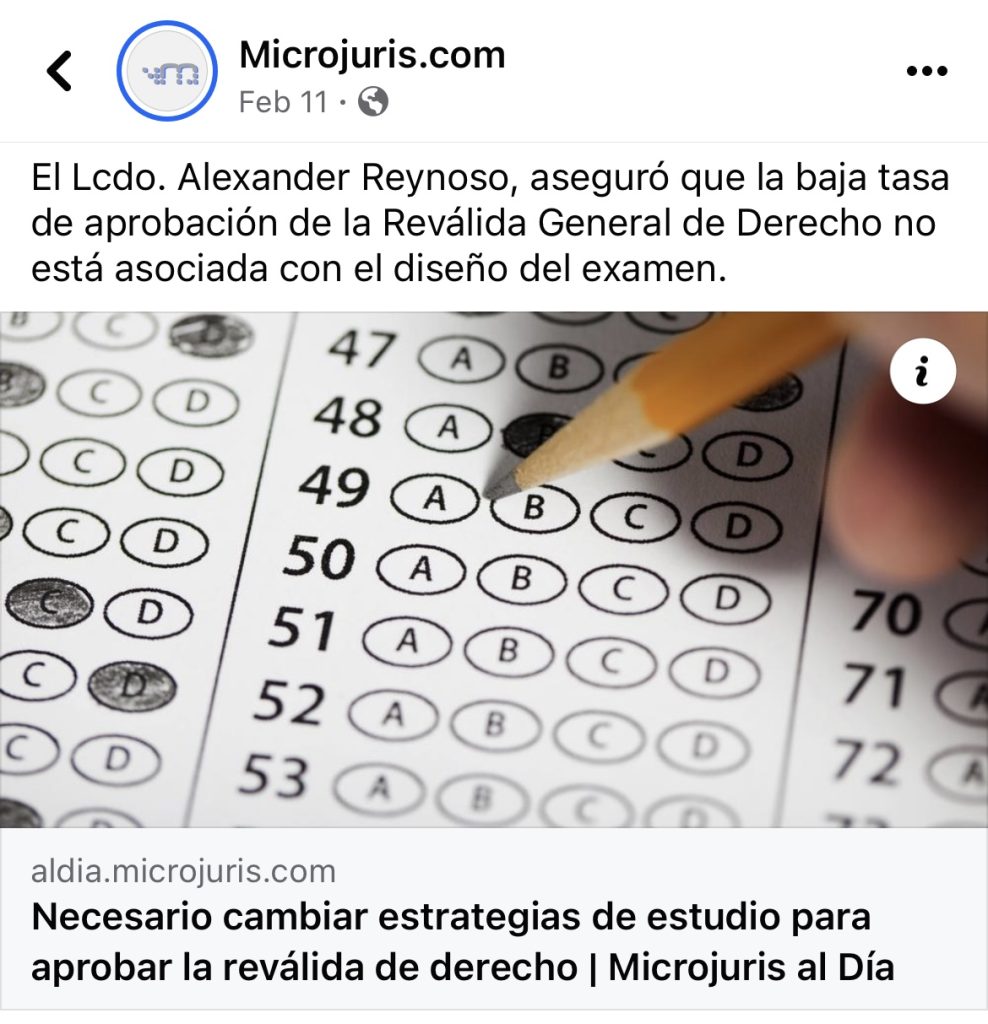Go back using the back arrow
Screen dimensions: 988x1024
click(x=60, y=71)
